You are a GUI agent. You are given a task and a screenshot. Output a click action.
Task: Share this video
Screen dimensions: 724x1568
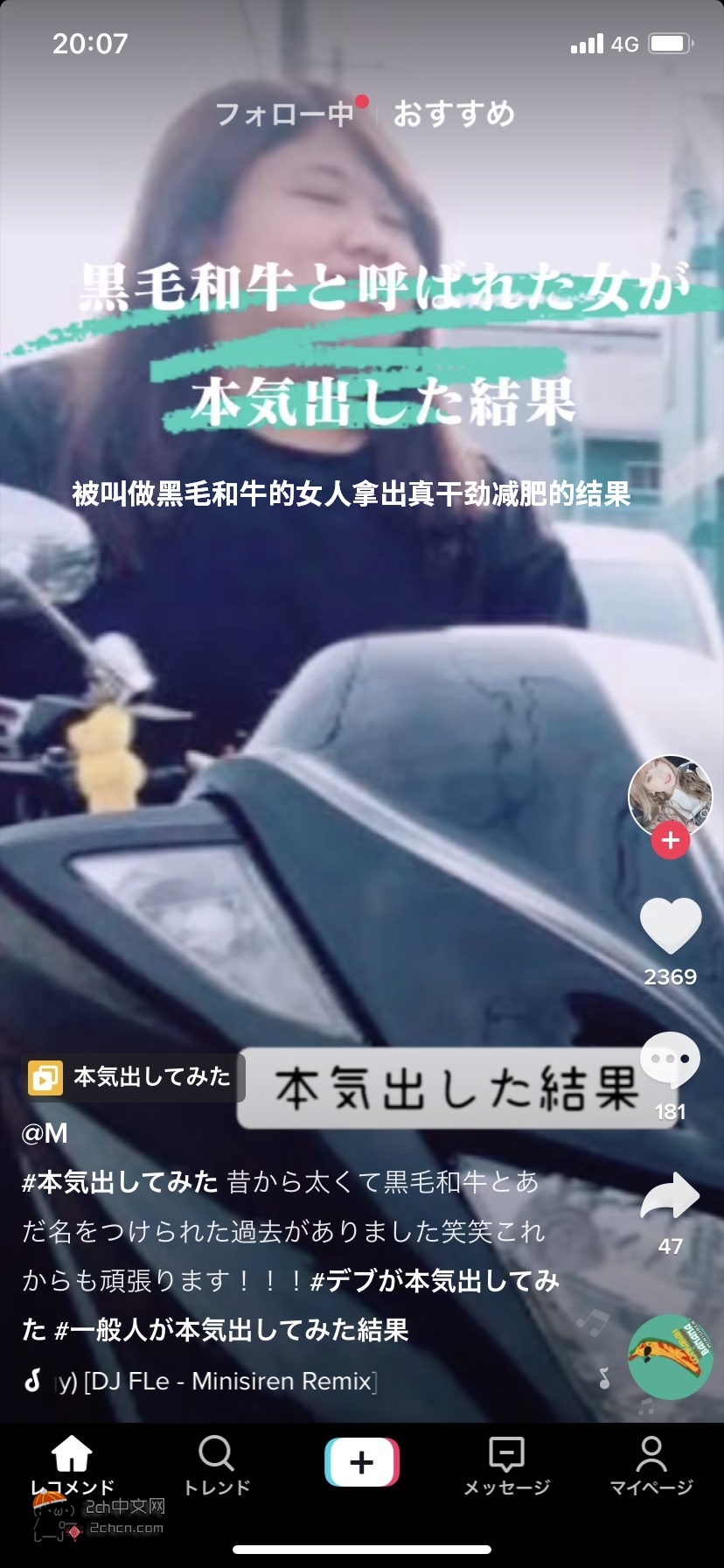[x=670, y=1197]
